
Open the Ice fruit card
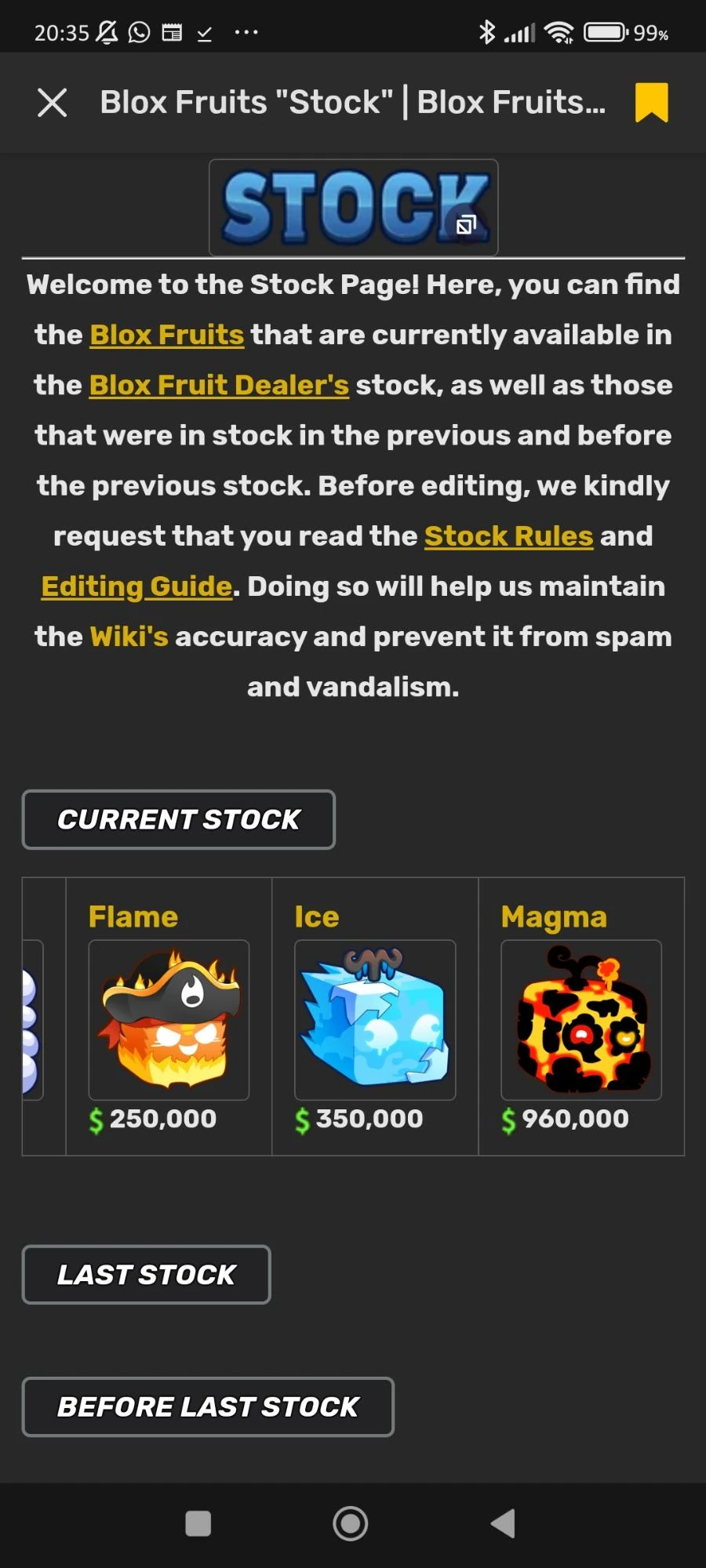tap(375, 1019)
